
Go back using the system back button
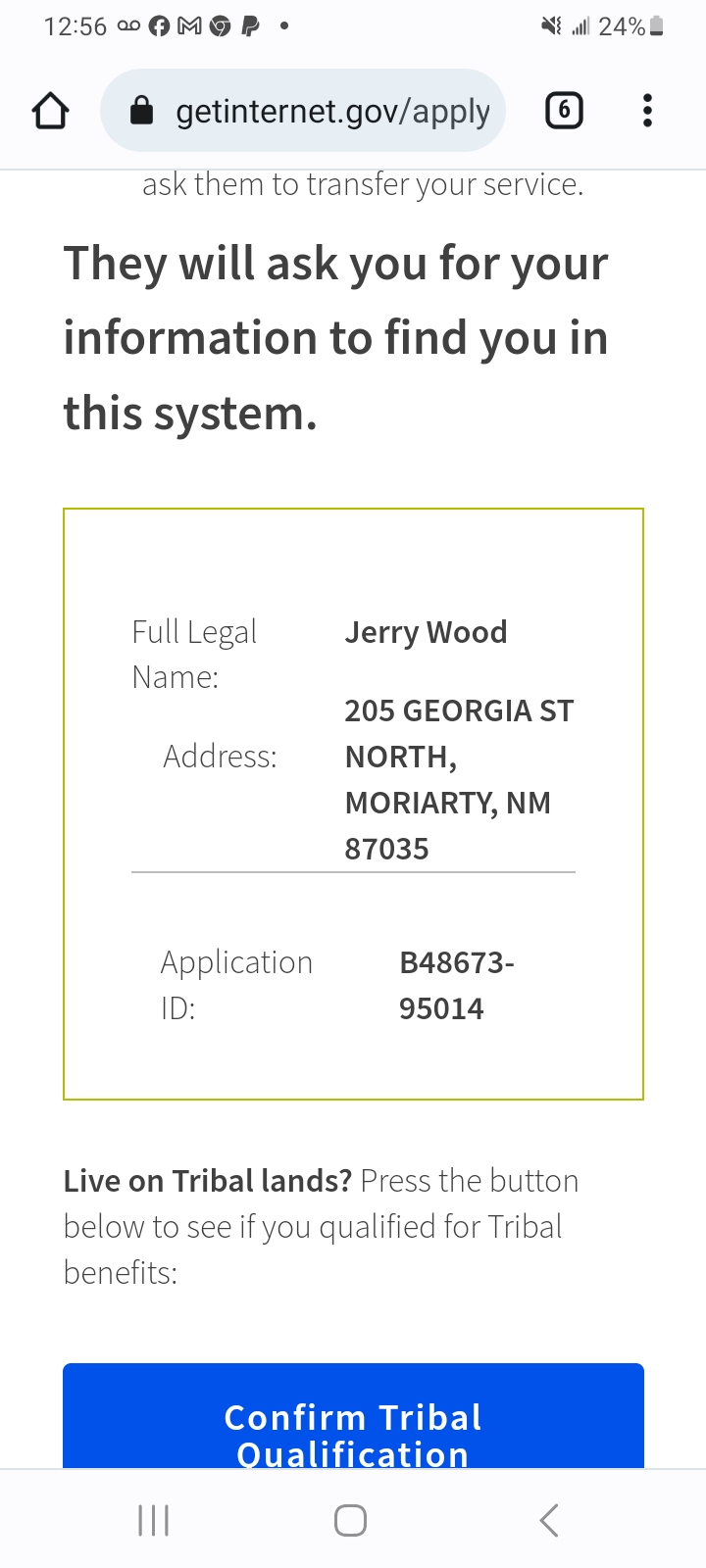(x=549, y=1520)
